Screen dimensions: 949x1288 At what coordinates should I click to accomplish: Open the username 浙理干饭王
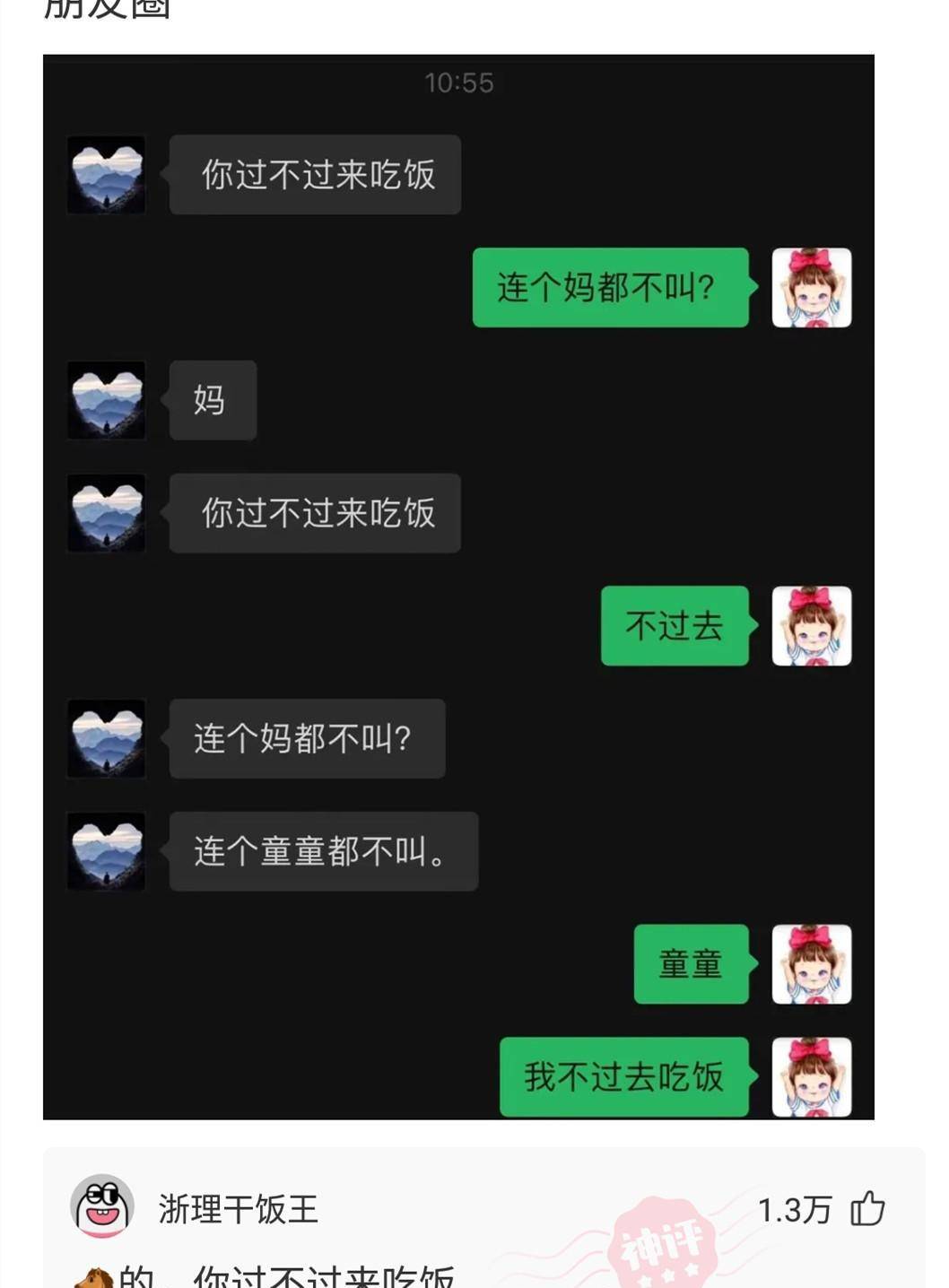point(238,1209)
